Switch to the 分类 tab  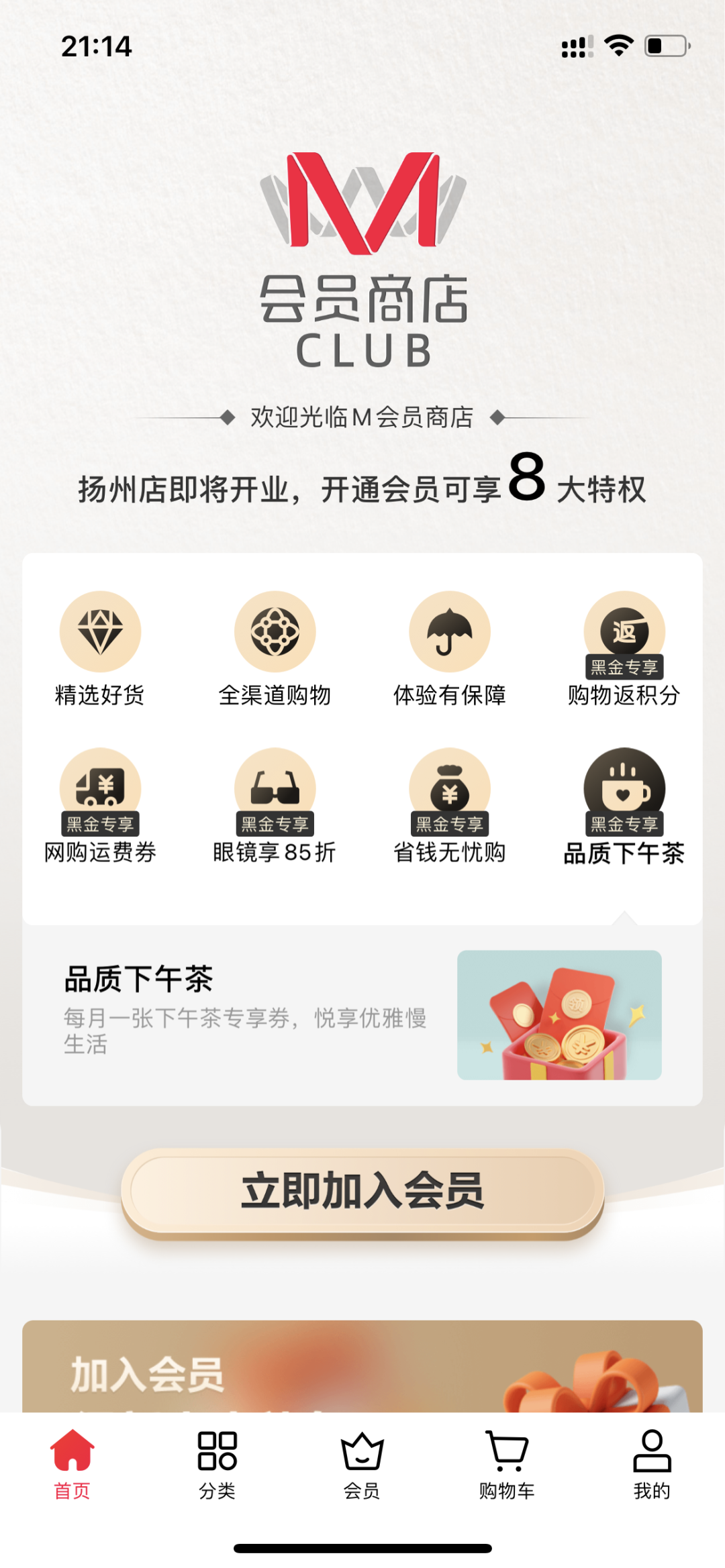tap(217, 1463)
